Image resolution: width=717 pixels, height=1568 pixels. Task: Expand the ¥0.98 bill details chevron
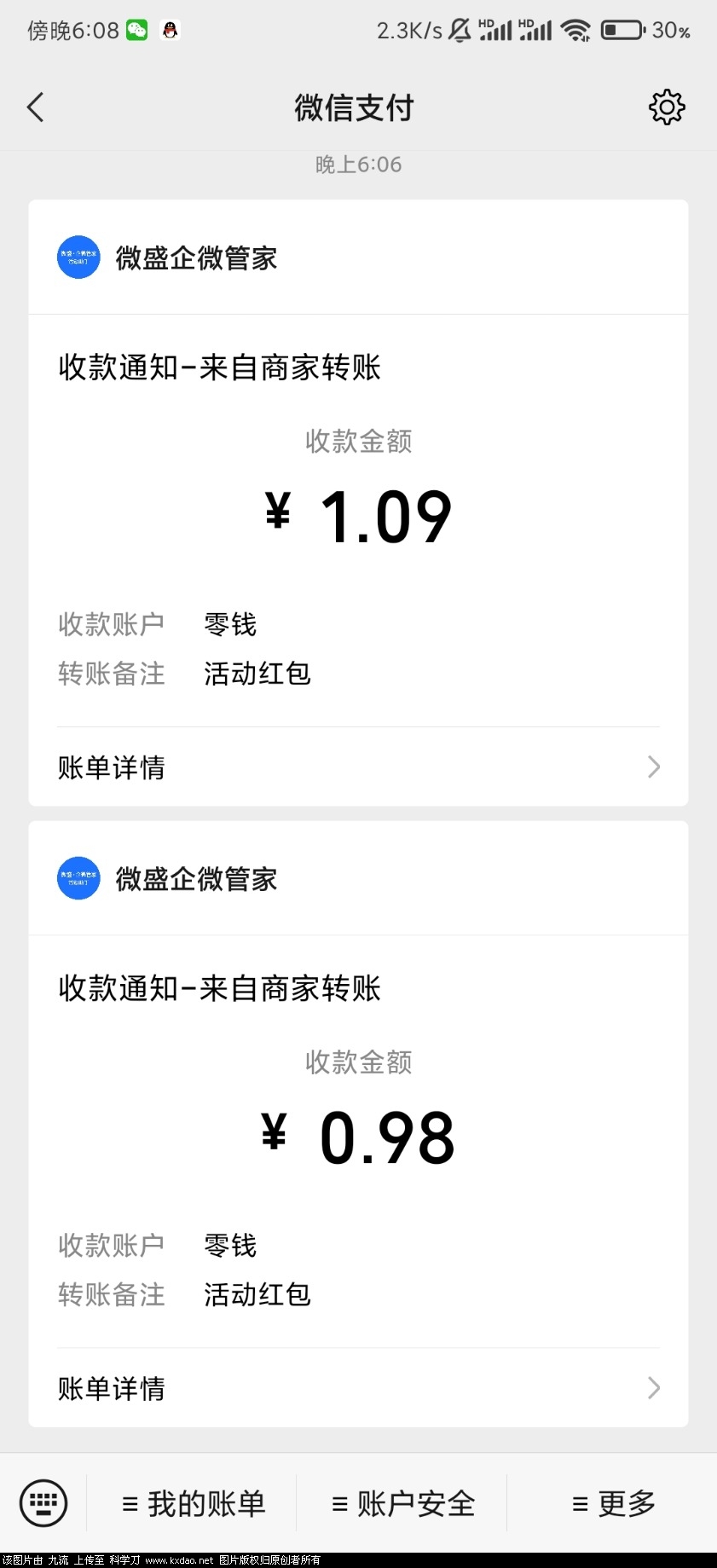pyautogui.click(x=653, y=1388)
